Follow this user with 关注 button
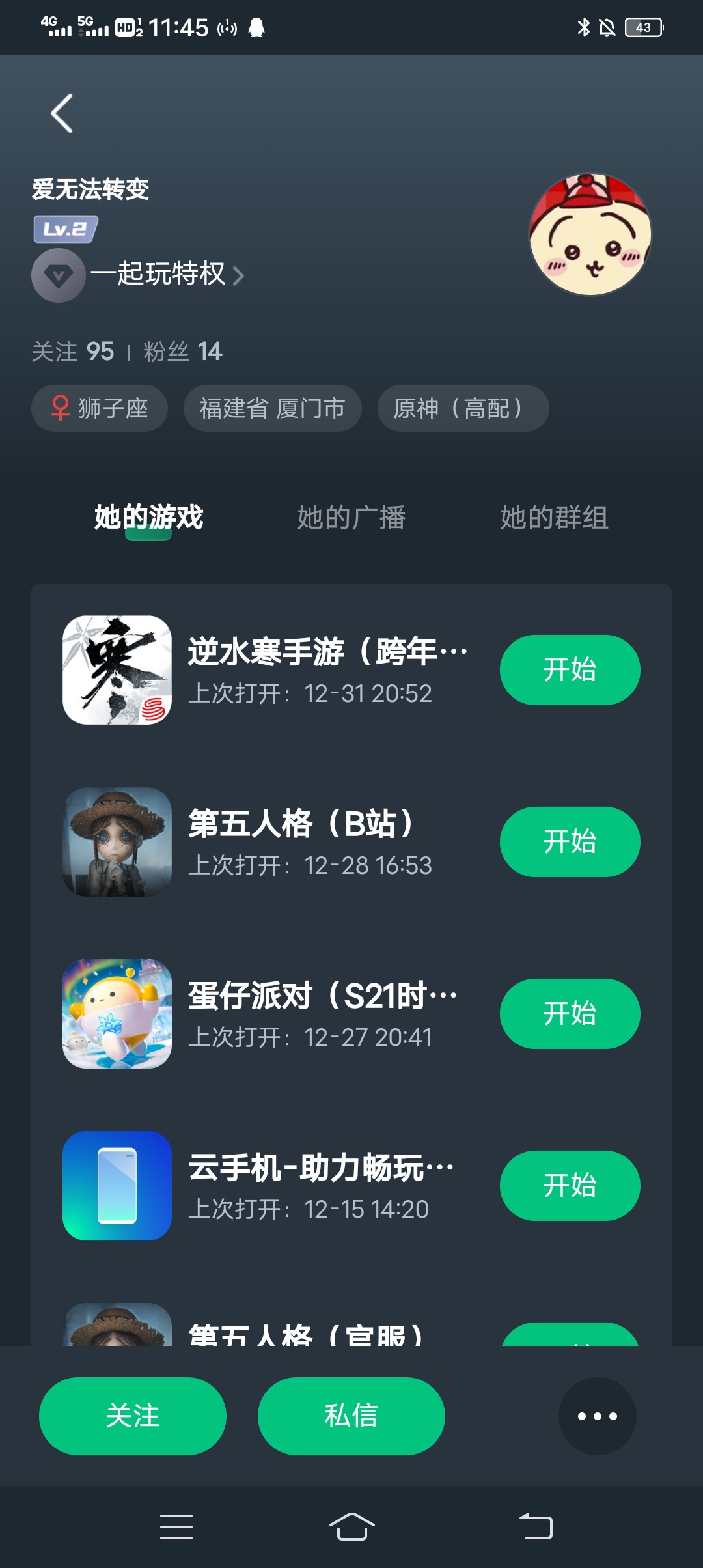This screenshot has height=1568, width=703. click(x=133, y=1416)
